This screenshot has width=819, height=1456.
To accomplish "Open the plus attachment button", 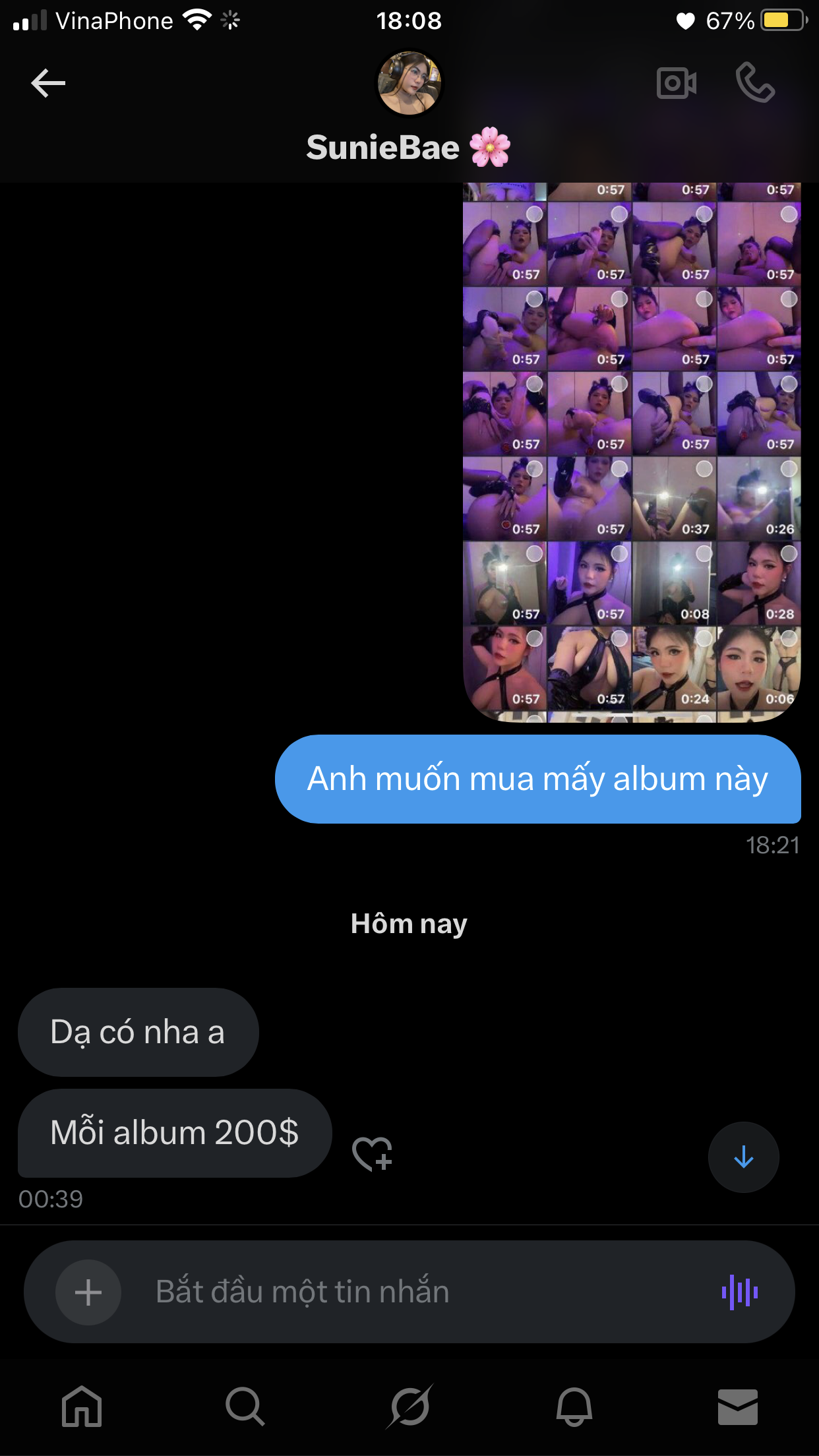I will (x=88, y=1292).
